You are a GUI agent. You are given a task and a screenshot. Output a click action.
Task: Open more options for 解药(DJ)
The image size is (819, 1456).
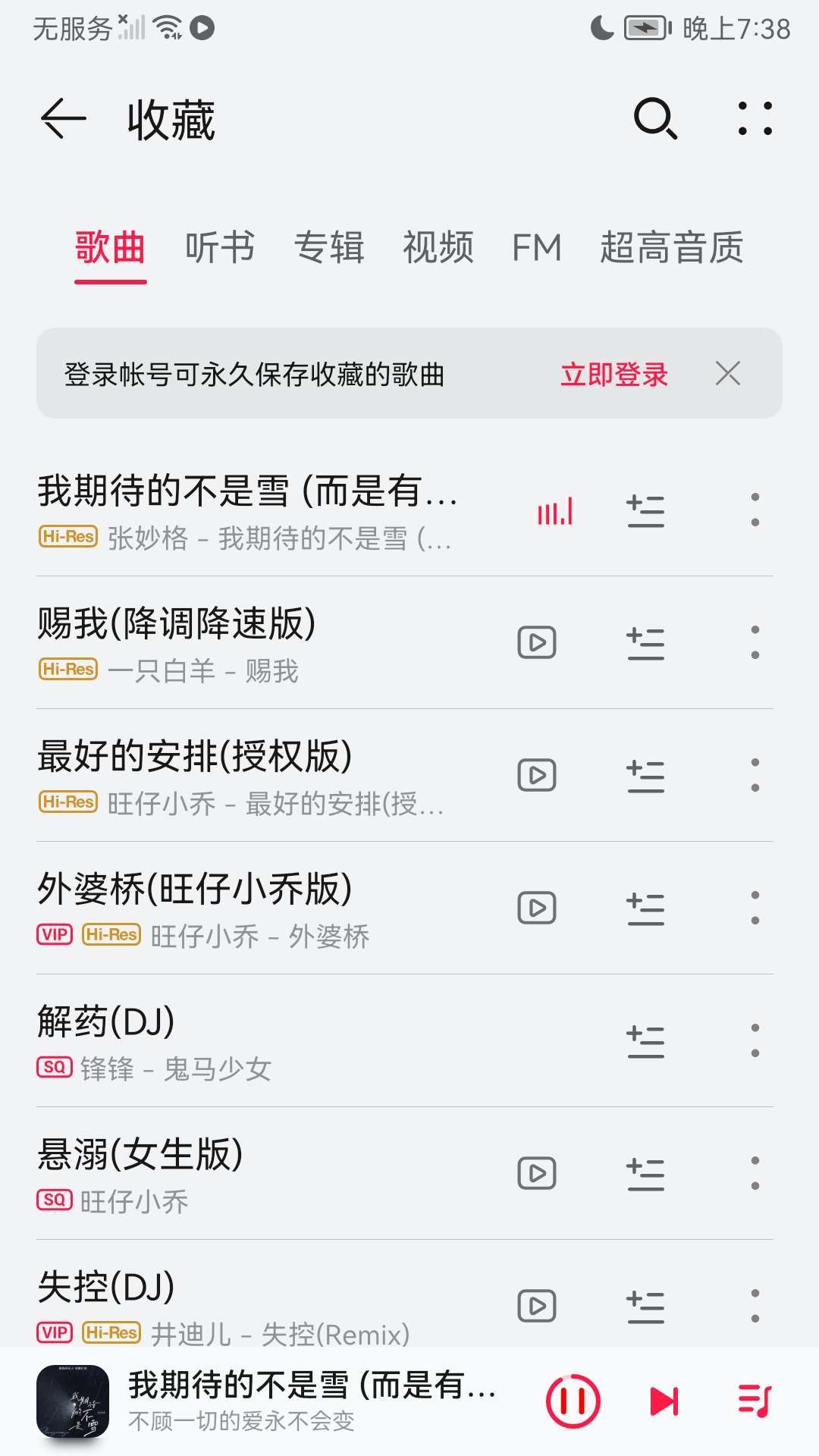pyautogui.click(x=755, y=1041)
